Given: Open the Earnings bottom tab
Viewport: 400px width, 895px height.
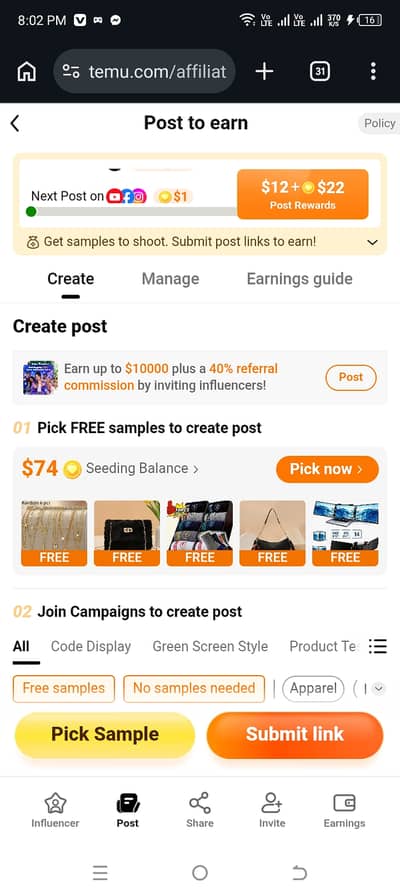Looking at the screenshot, I should click(344, 811).
